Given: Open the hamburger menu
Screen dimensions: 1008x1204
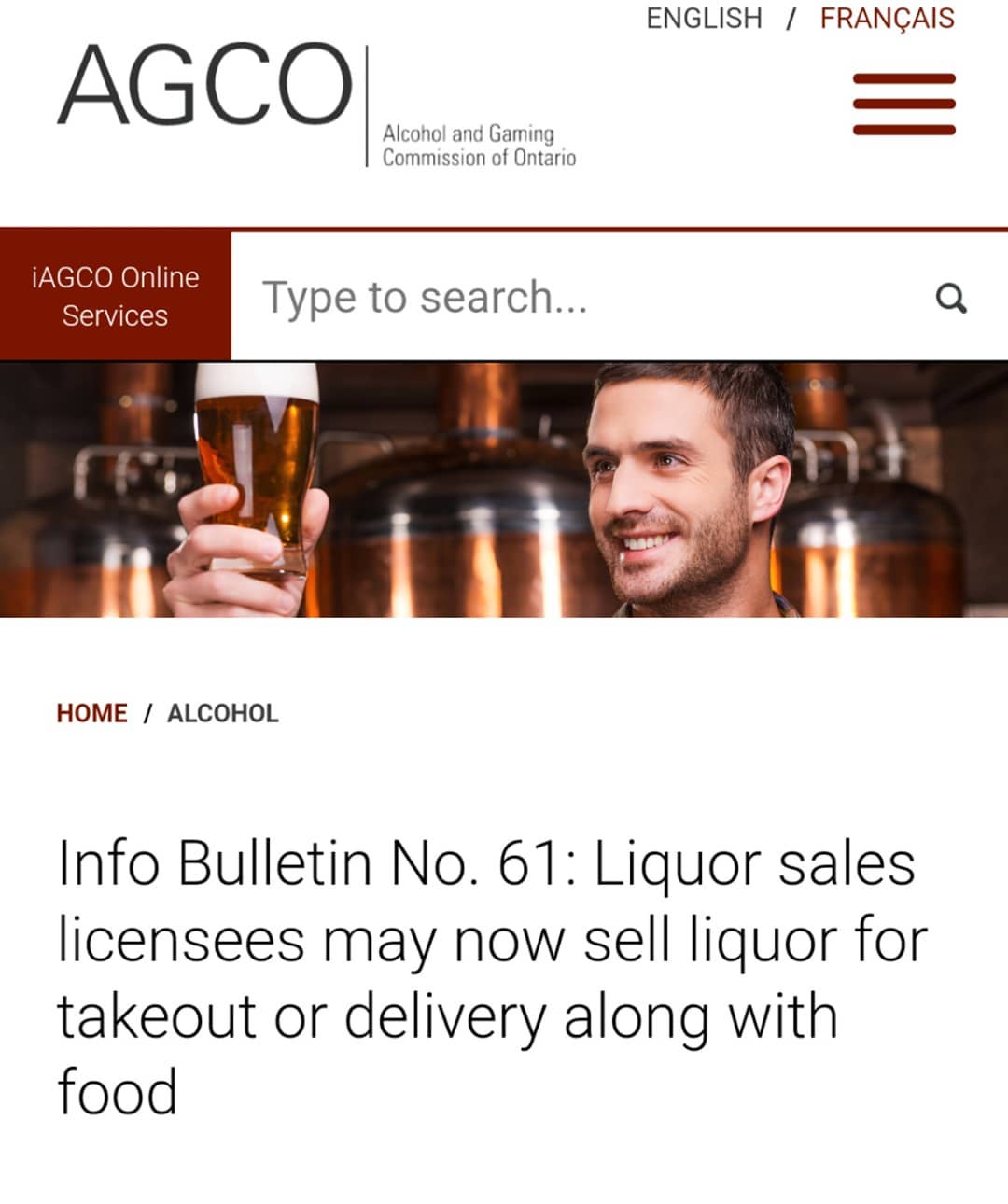Looking at the screenshot, I should [x=903, y=104].
